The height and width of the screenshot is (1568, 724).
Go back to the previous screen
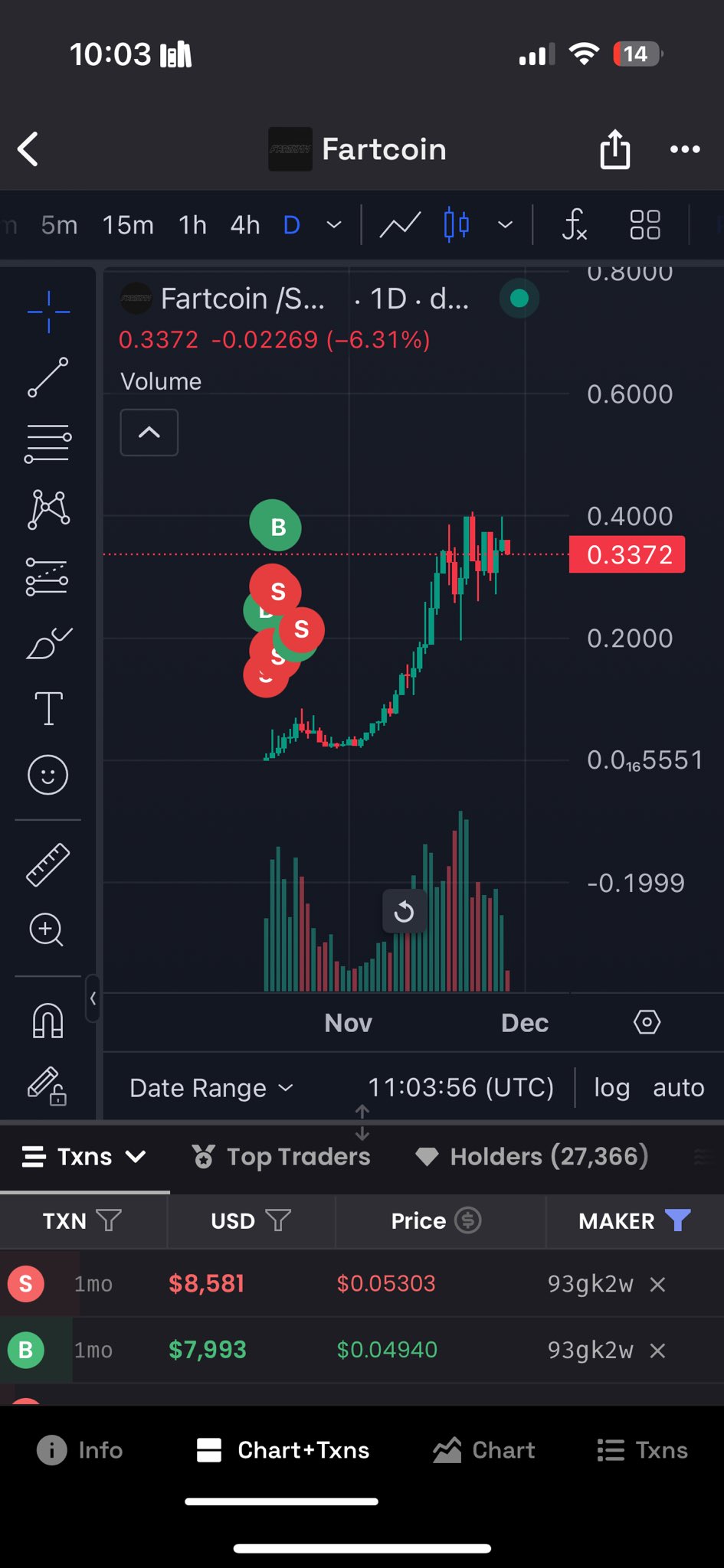pos(28,149)
